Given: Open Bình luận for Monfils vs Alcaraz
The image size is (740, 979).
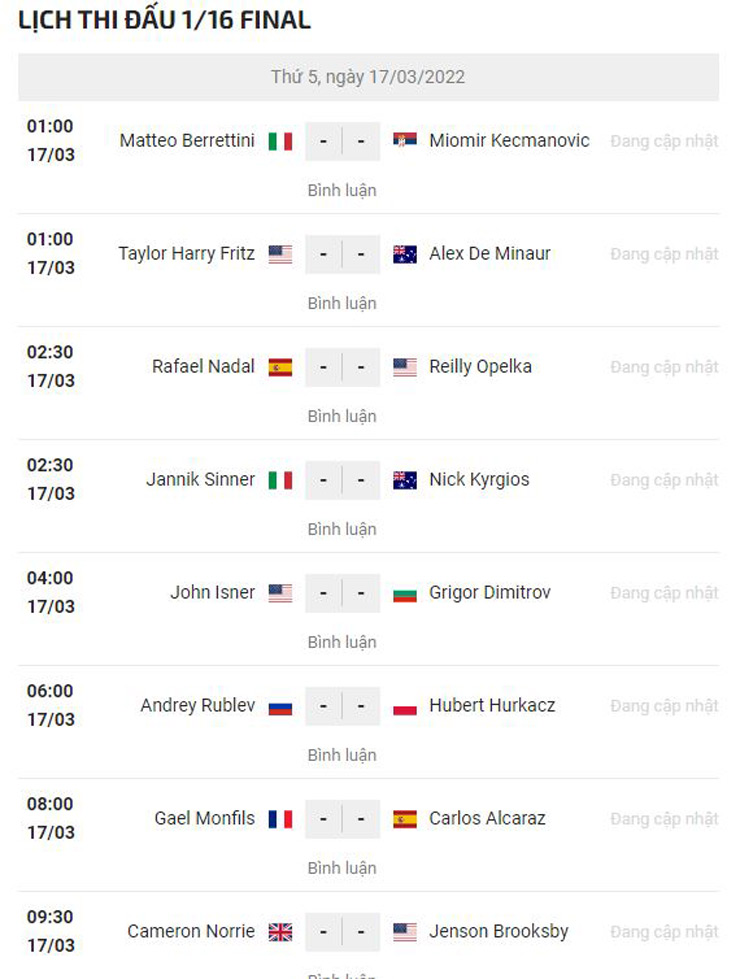Looking at the screenshot, I should 342,868.
